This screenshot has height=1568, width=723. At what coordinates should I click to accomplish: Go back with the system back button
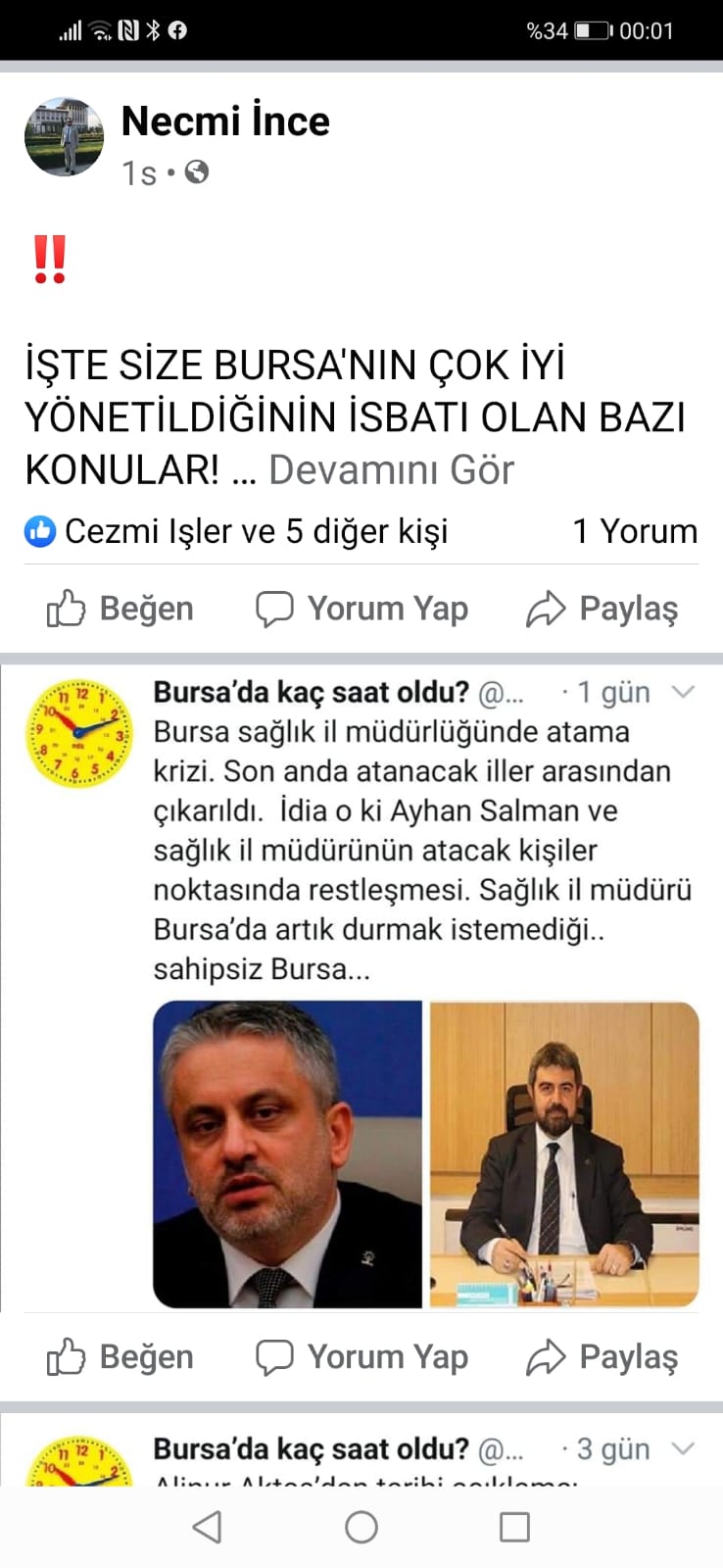208,1527
